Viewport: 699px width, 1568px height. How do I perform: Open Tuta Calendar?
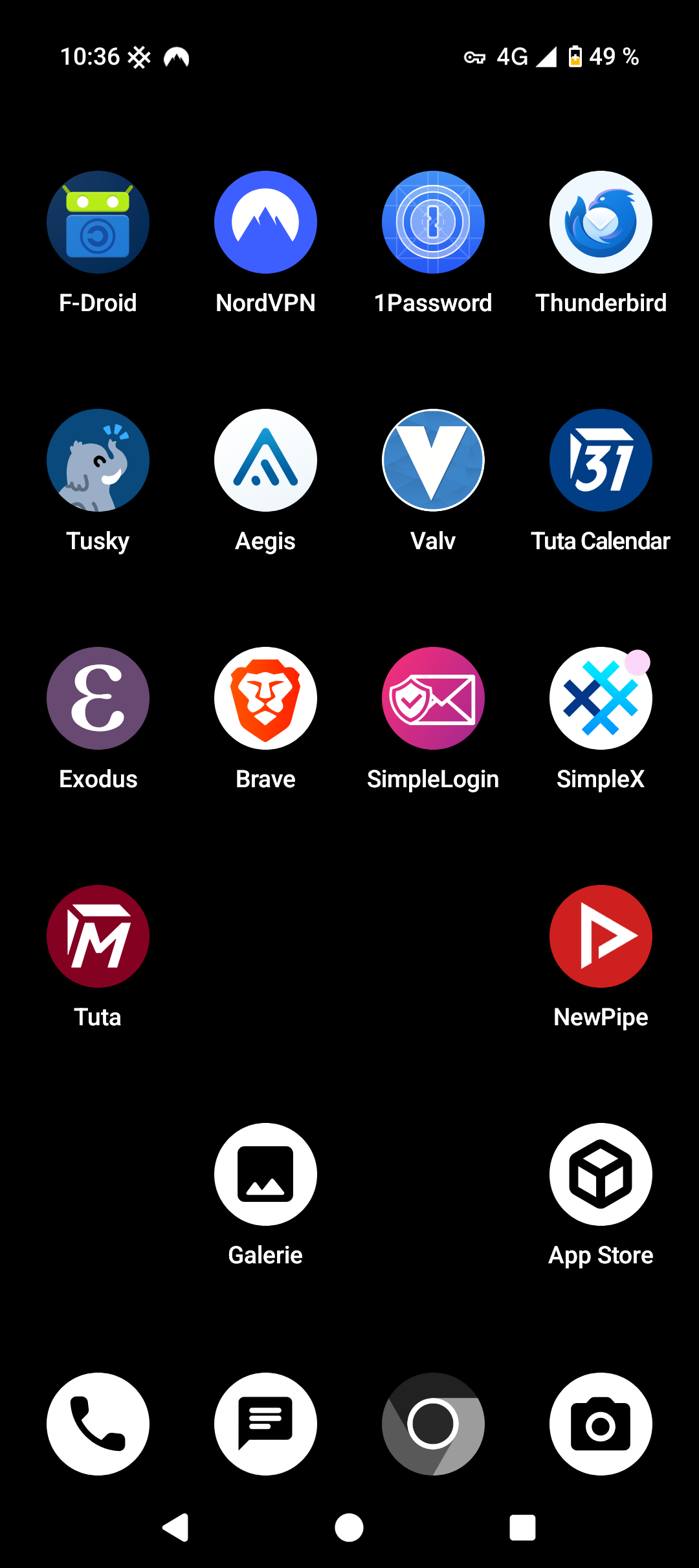[601, 461]
